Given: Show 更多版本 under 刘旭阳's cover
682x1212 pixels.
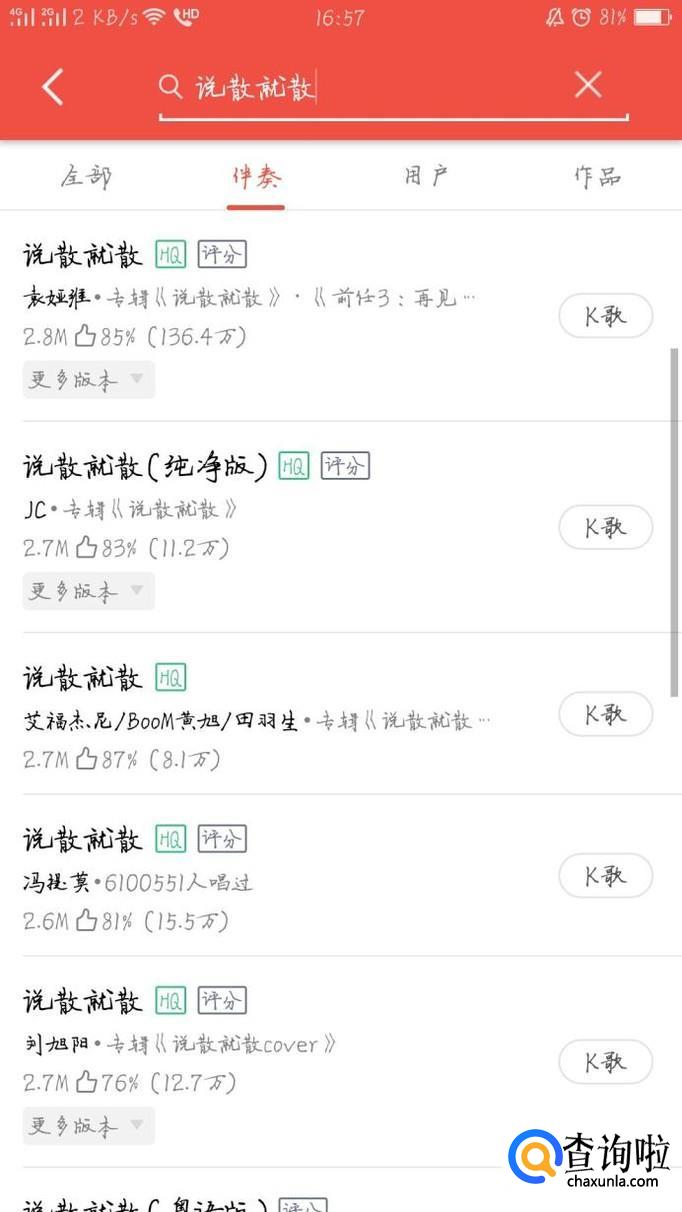Looking at the screenshot, I should (88, 1126).
